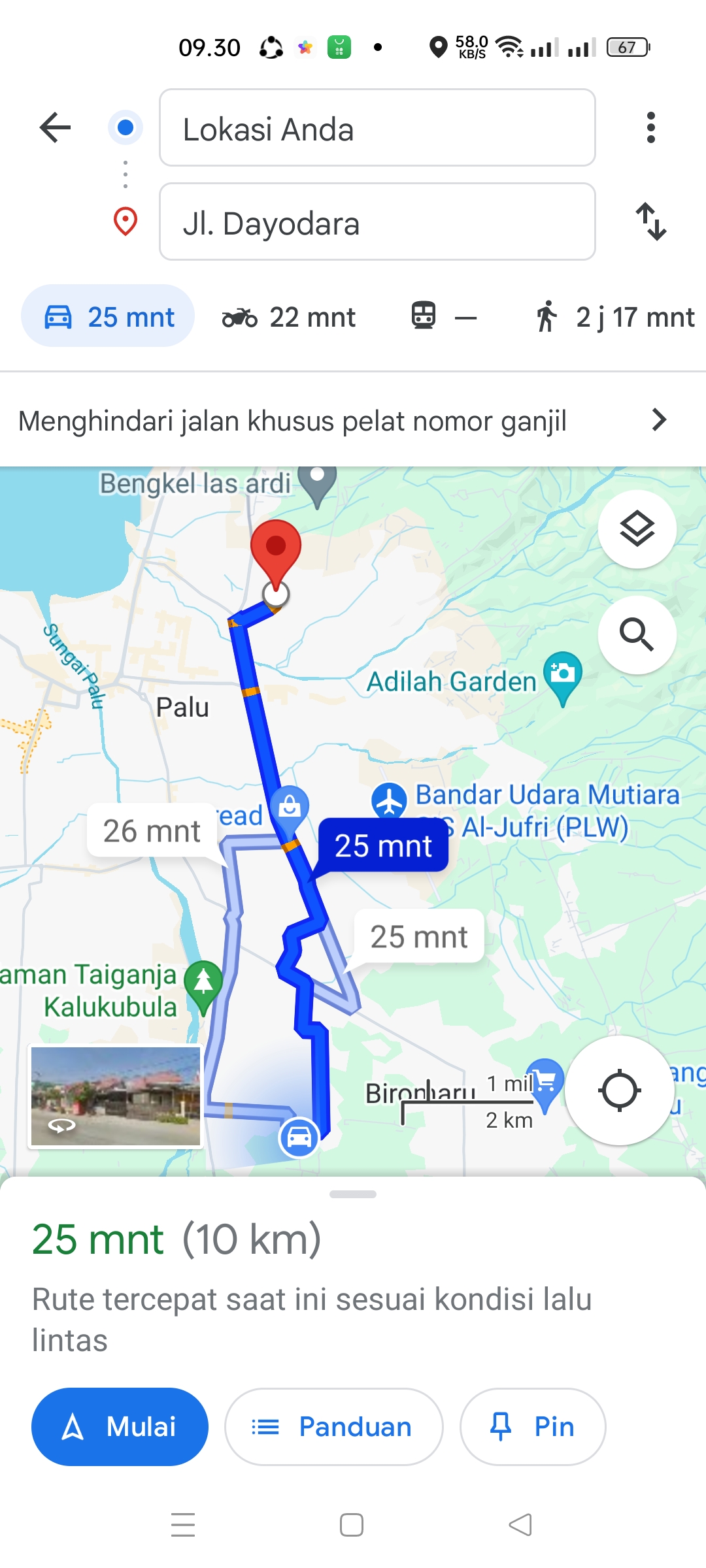Swap start and destination locations

click(x=651, y=221)
